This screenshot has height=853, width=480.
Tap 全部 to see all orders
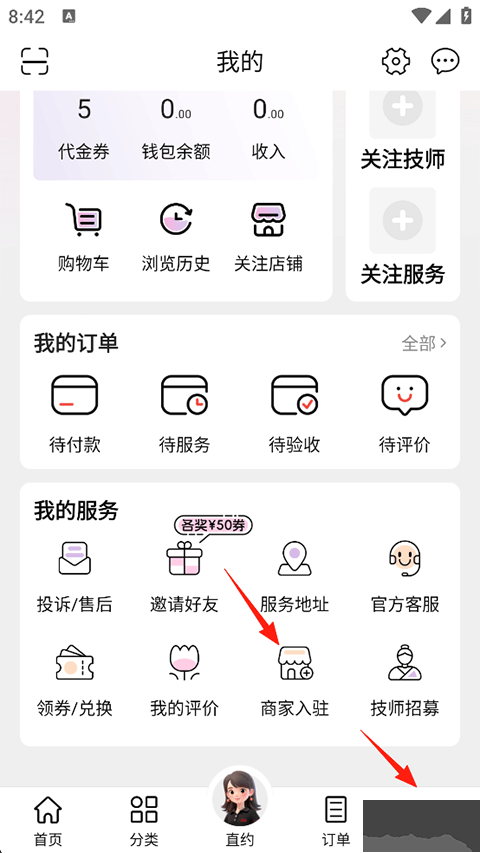point(424,343)
